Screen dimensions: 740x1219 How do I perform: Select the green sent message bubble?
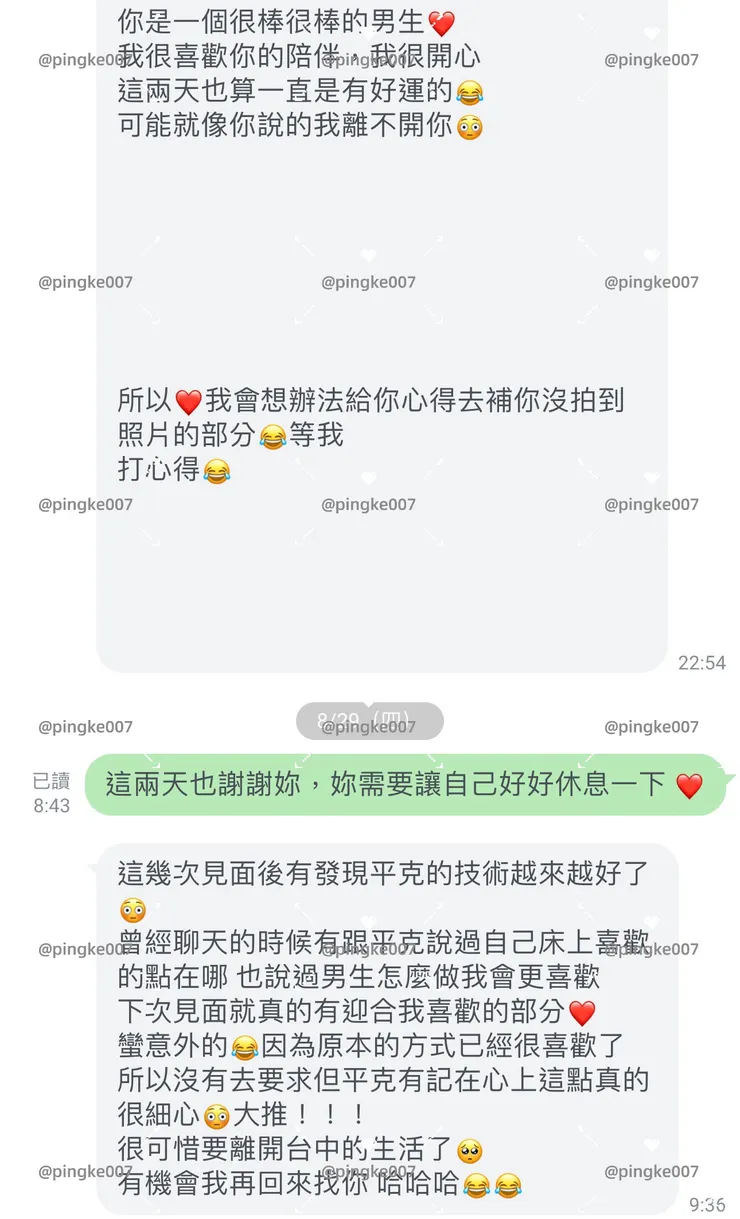(400, 785)
